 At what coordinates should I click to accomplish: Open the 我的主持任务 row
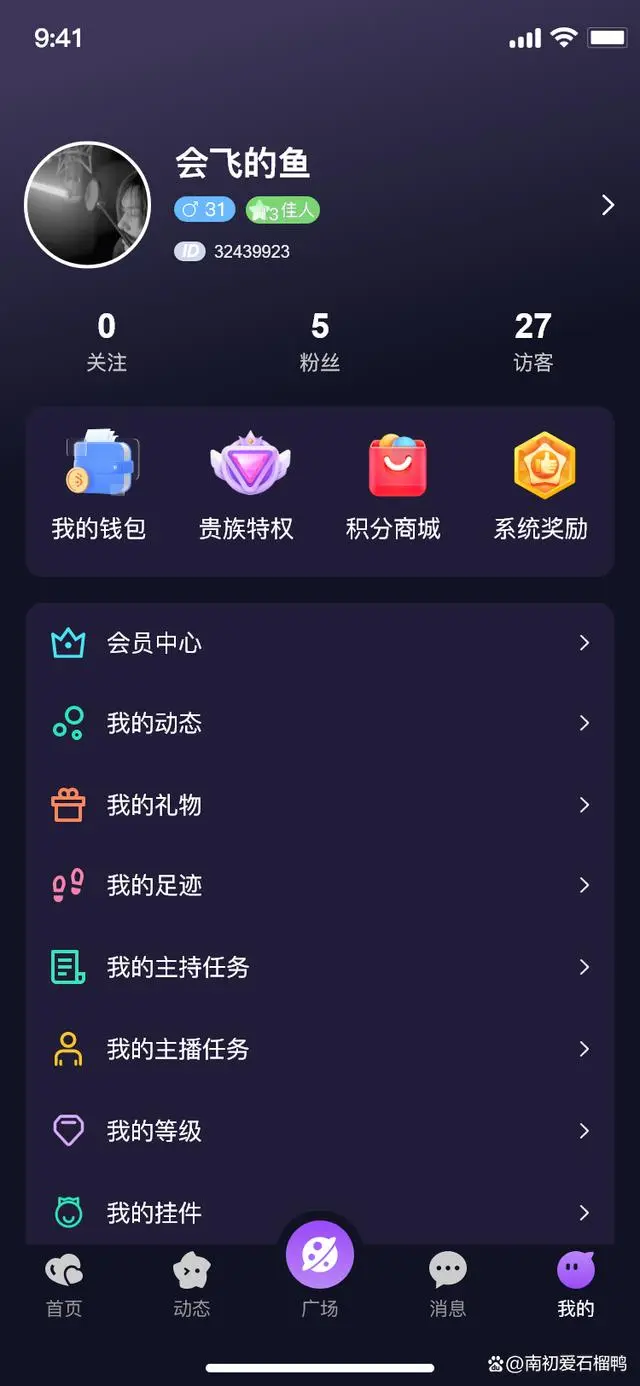tap(320, 967)
